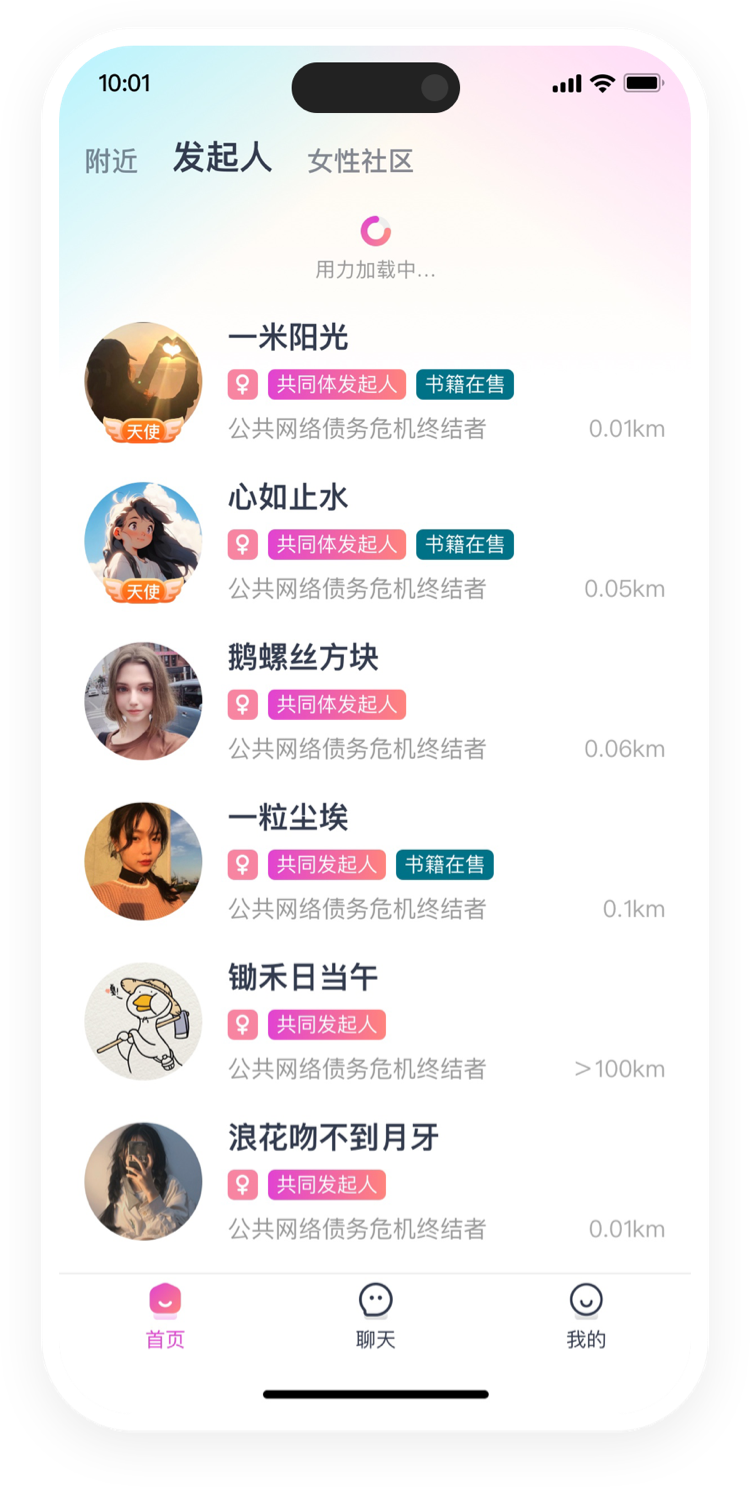Viewport: 750px width, 1487px height.
Task: Open the 我的 tab
Action: tap(586, 1317)
